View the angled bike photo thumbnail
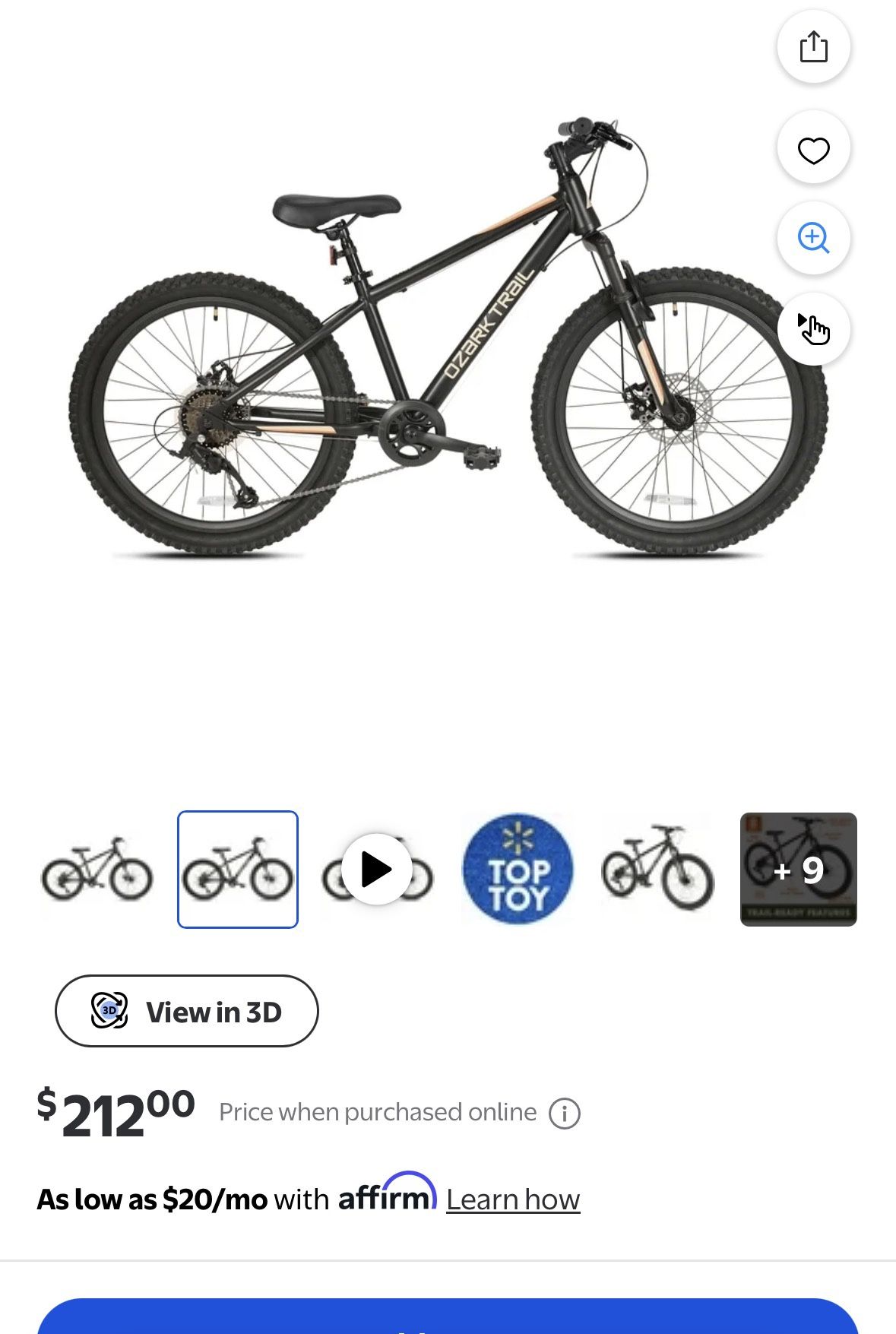 658,871
